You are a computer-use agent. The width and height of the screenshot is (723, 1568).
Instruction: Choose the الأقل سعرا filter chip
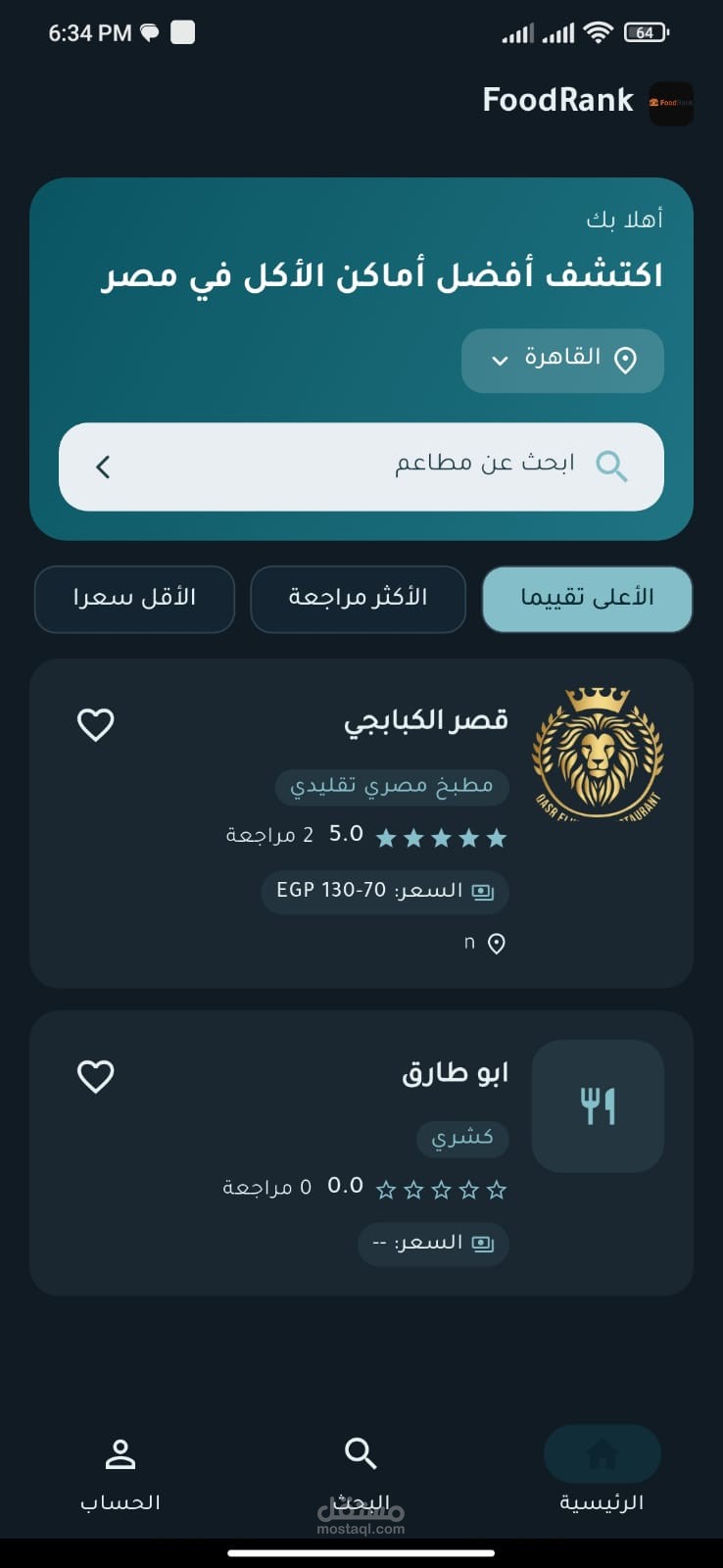pyautogui.click(x=134, y=598)
